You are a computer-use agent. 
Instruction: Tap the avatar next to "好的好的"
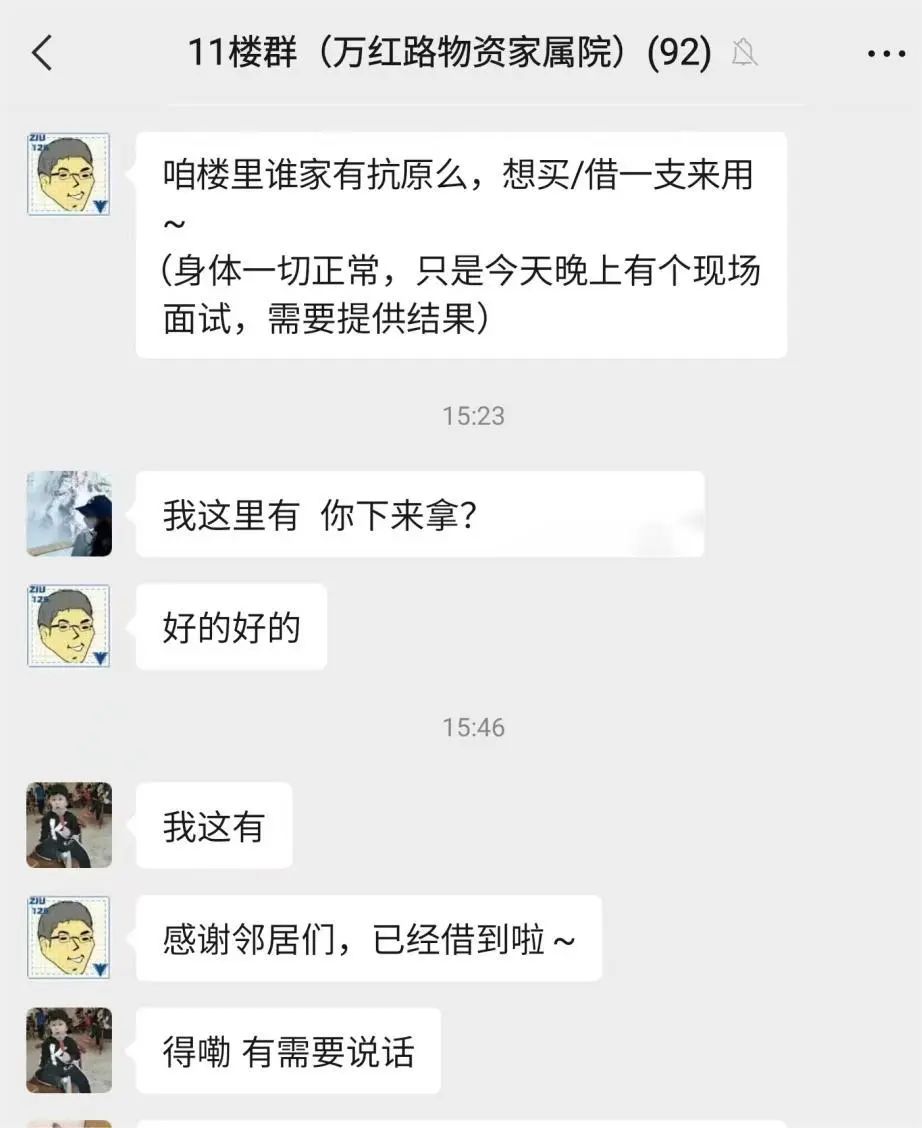(x=68, y=626)
